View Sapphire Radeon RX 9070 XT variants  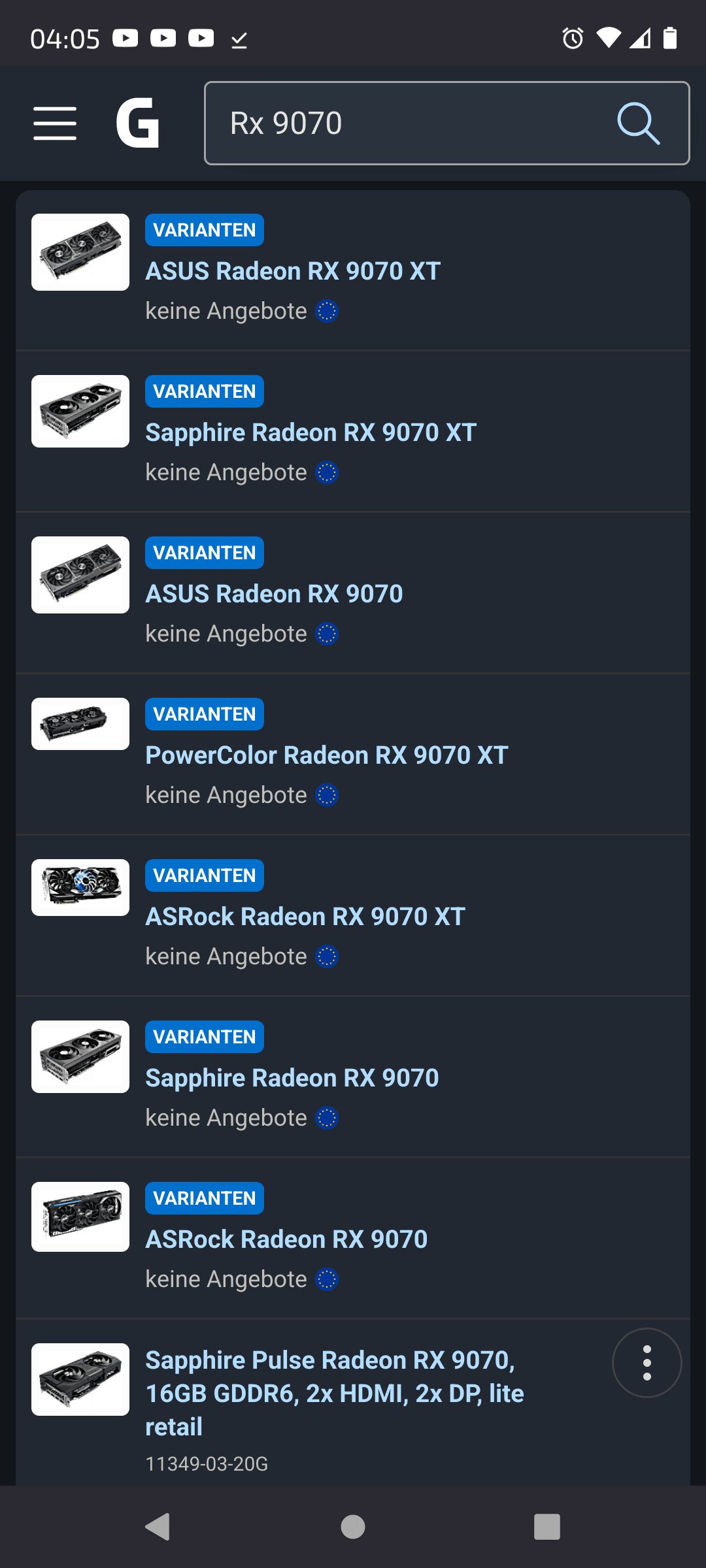click(311, 433)
